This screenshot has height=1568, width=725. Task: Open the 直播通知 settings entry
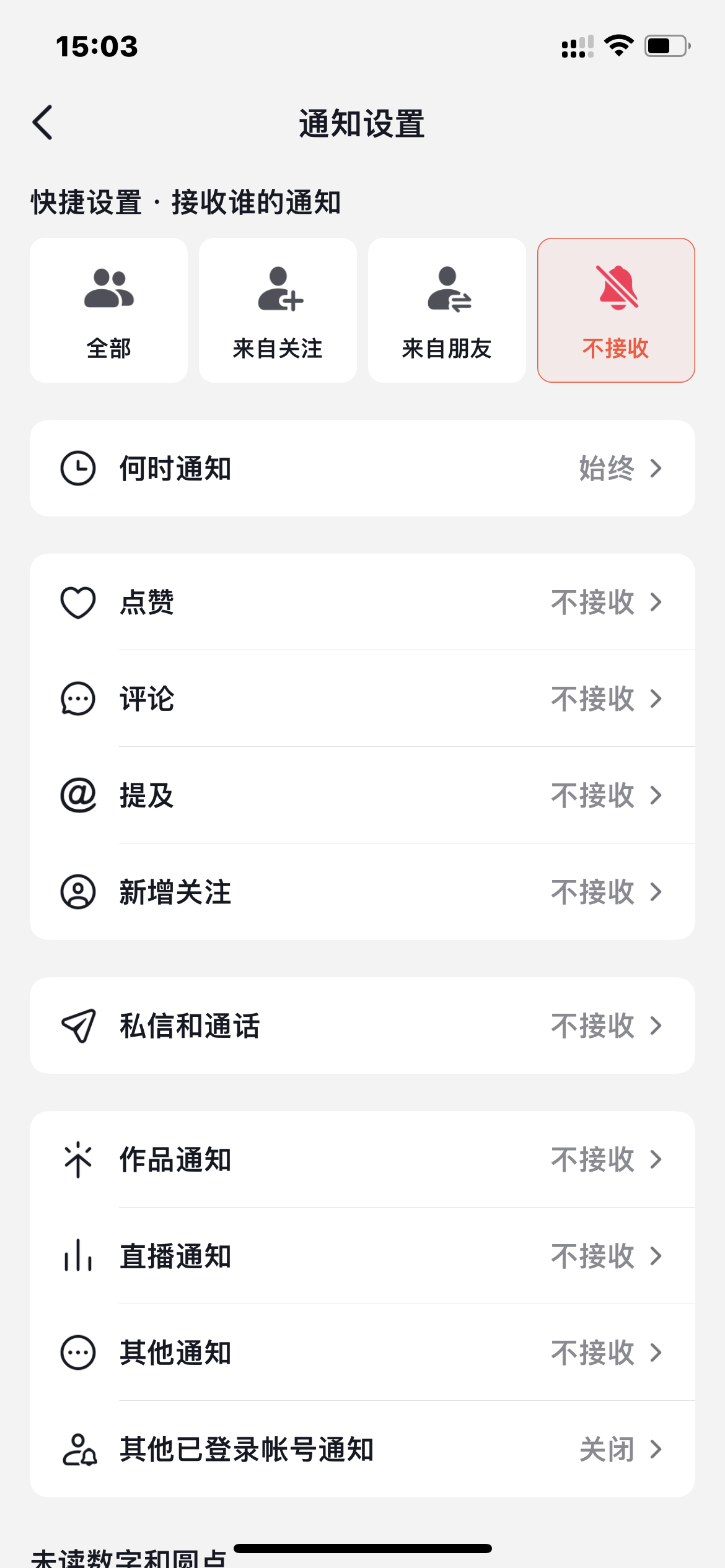(362, 1255)
